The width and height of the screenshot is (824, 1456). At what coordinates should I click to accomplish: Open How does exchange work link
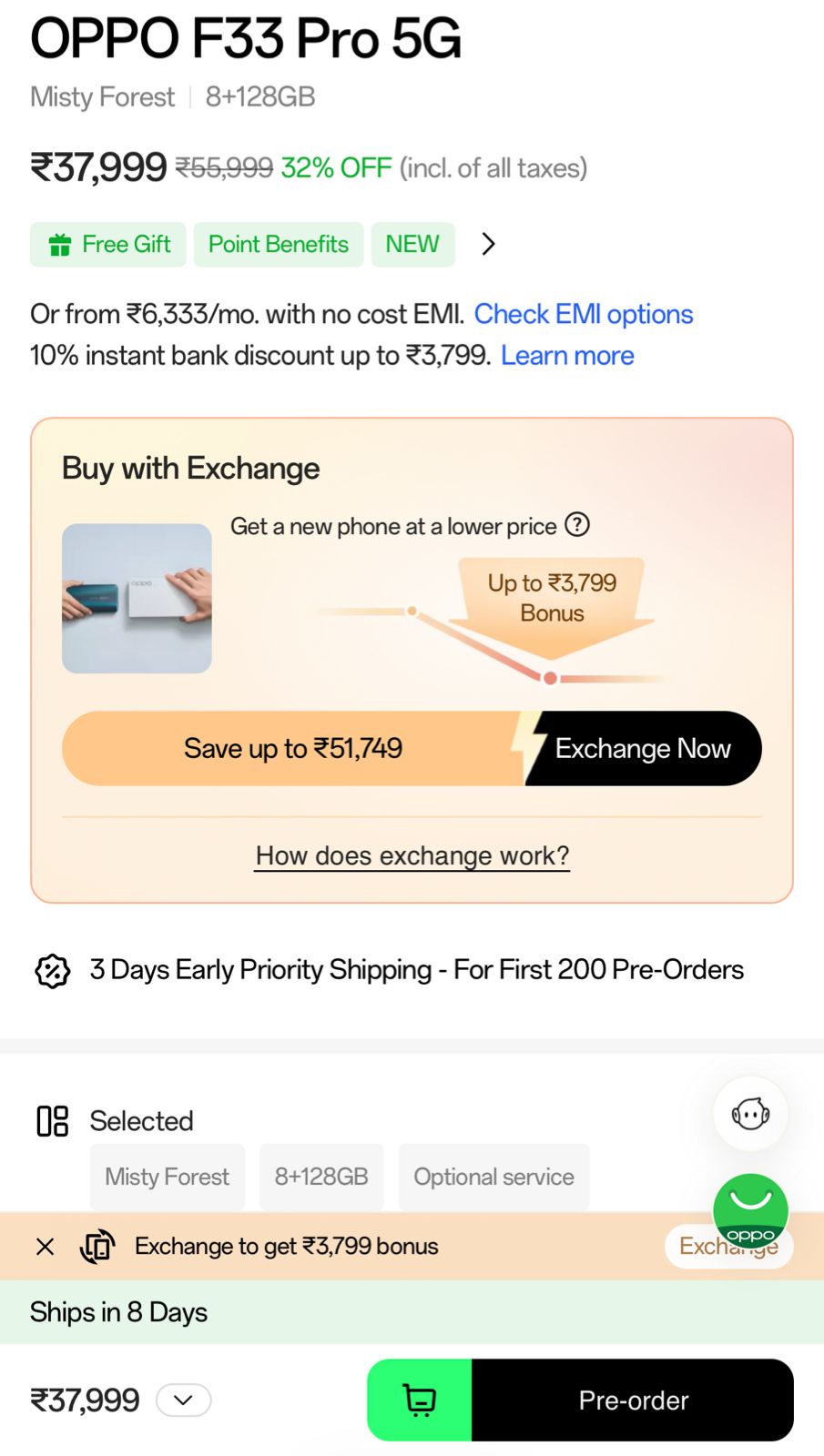412,855
